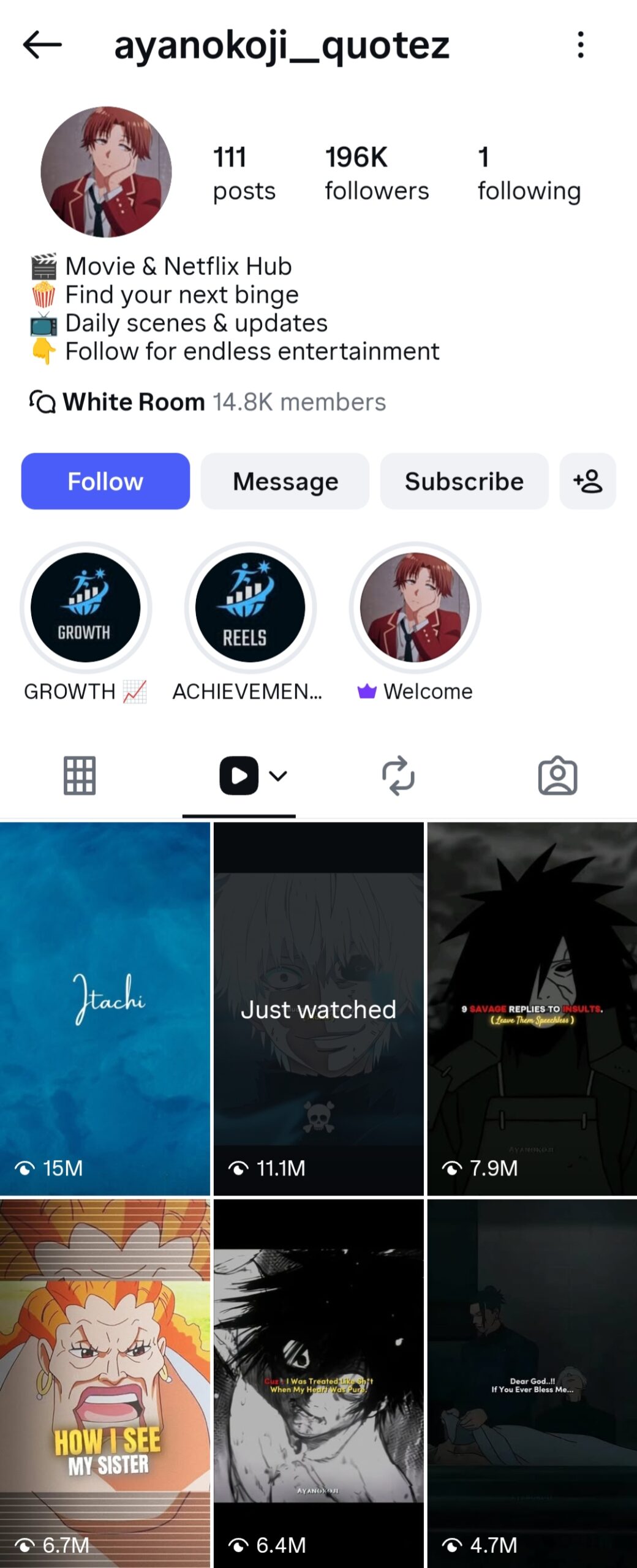Play the 'How I See My Sister' reel
Image resolution: width=637 pixels, height=1568 pixels.
(x=105, y=1383)
